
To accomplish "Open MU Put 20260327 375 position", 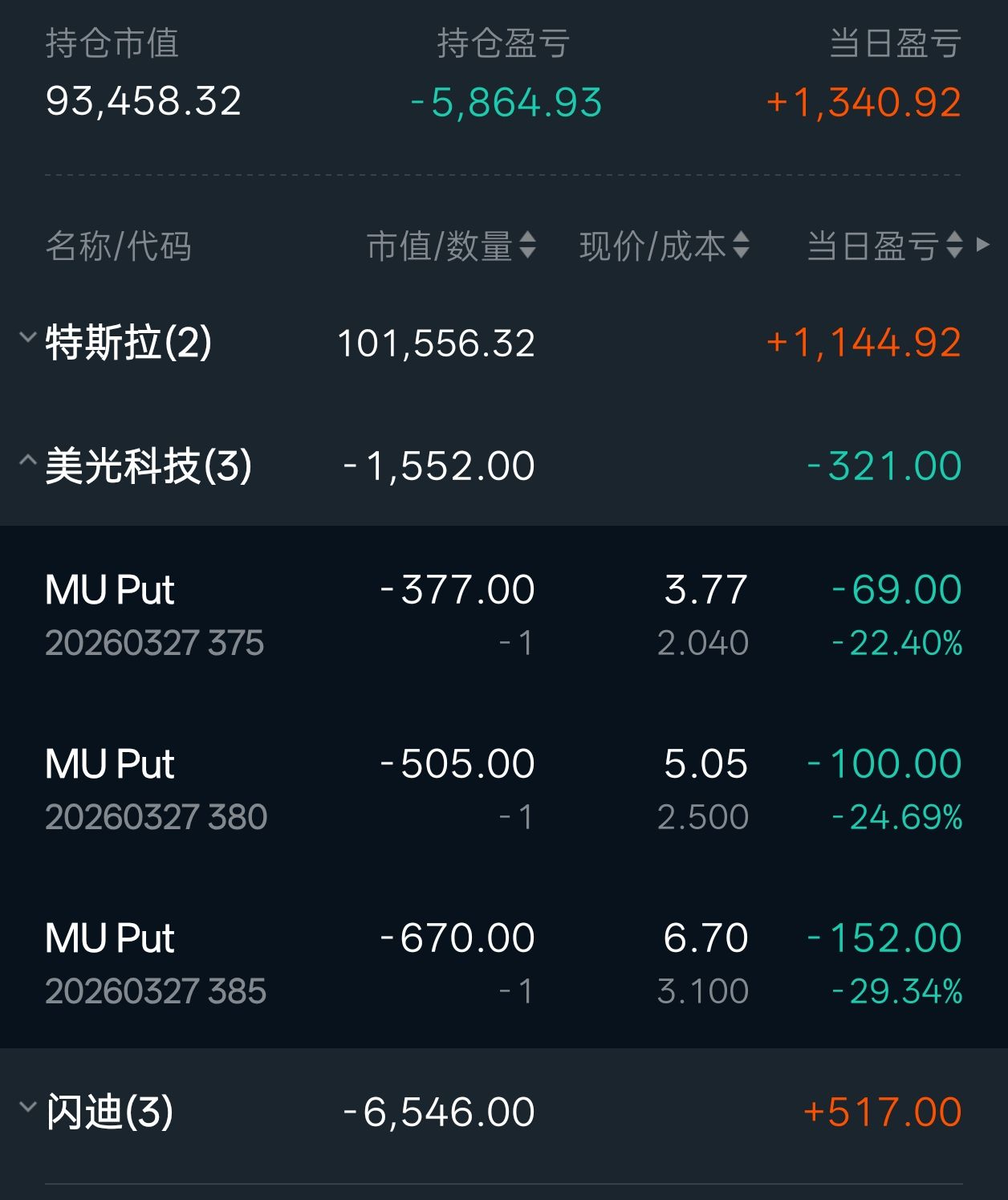I will (504, 615).
